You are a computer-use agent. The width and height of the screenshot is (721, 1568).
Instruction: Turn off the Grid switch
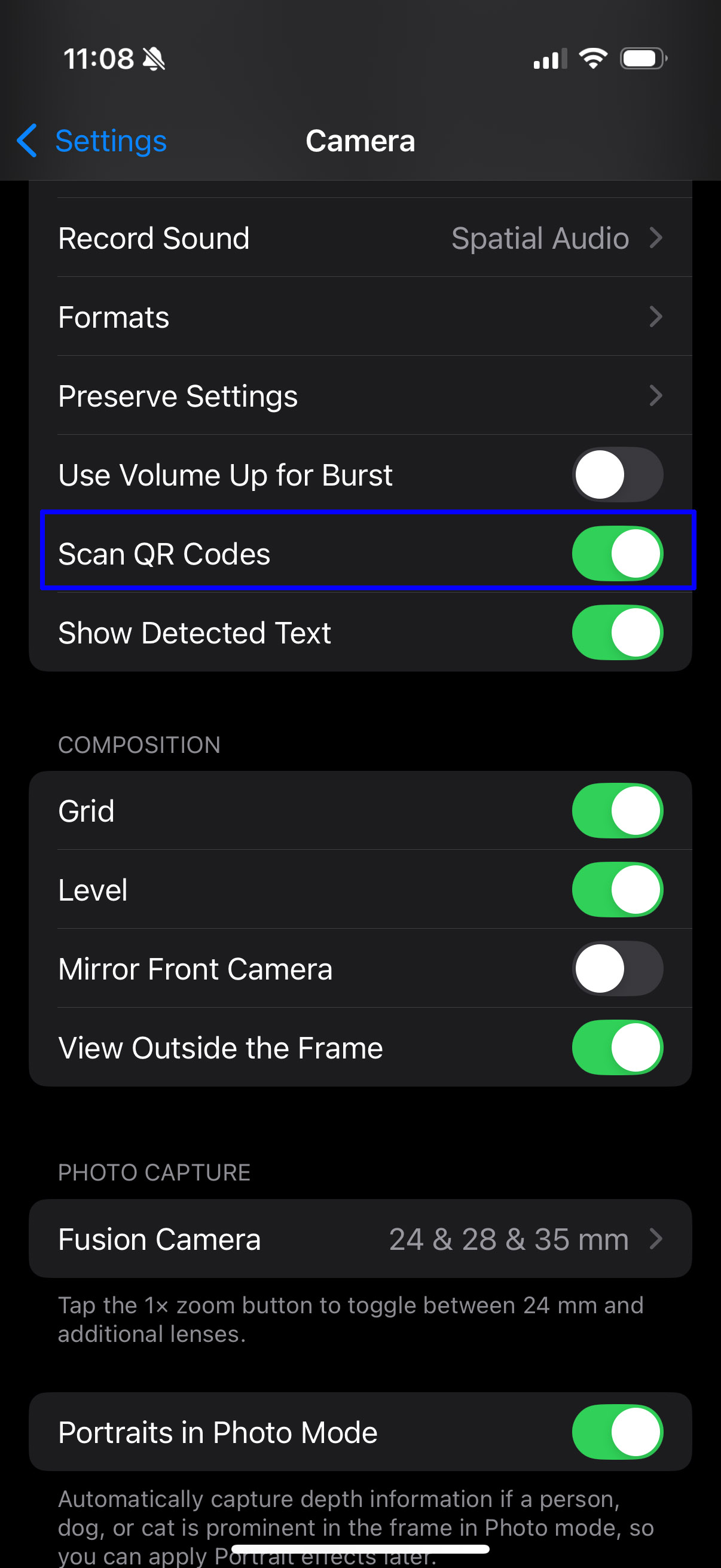617,811
